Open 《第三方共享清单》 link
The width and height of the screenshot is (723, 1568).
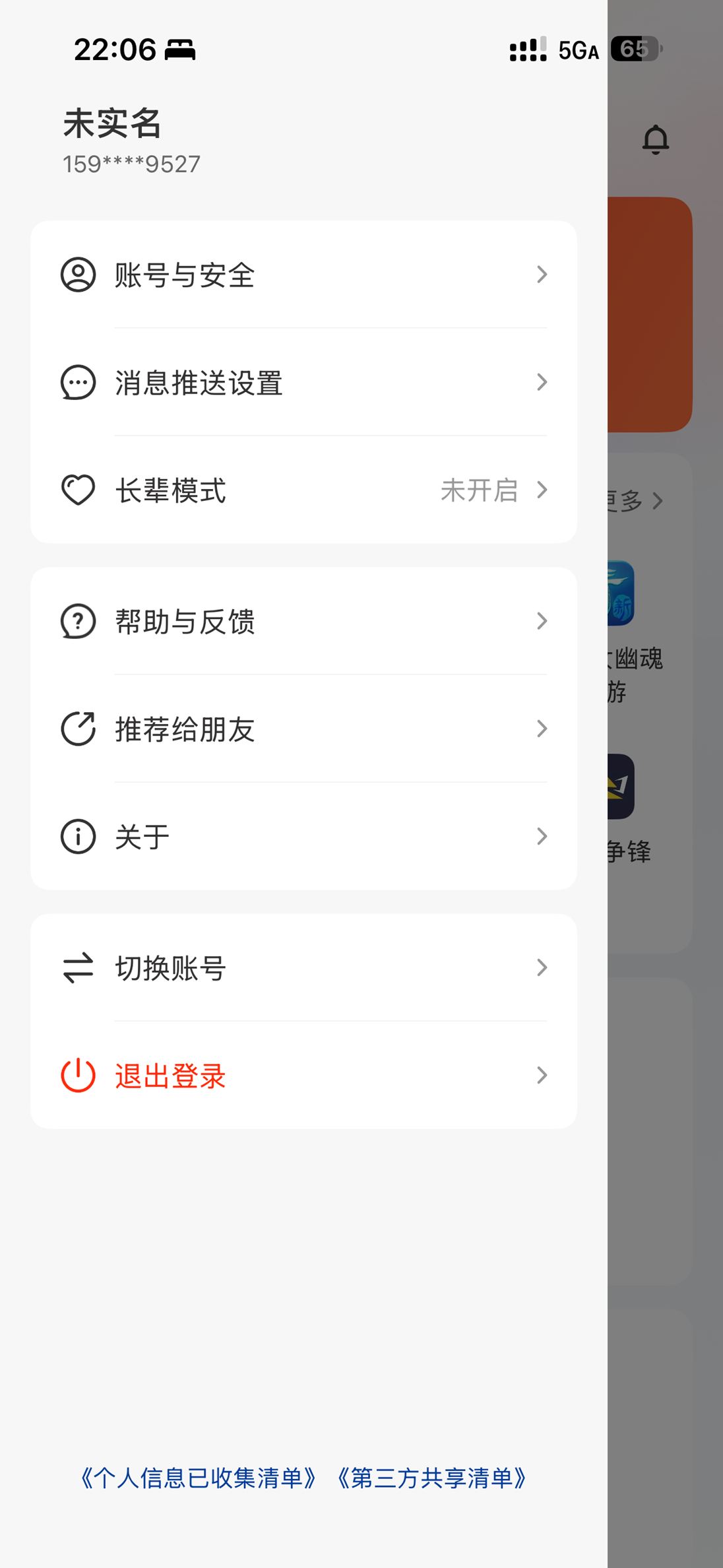[x=432, y=1478]
